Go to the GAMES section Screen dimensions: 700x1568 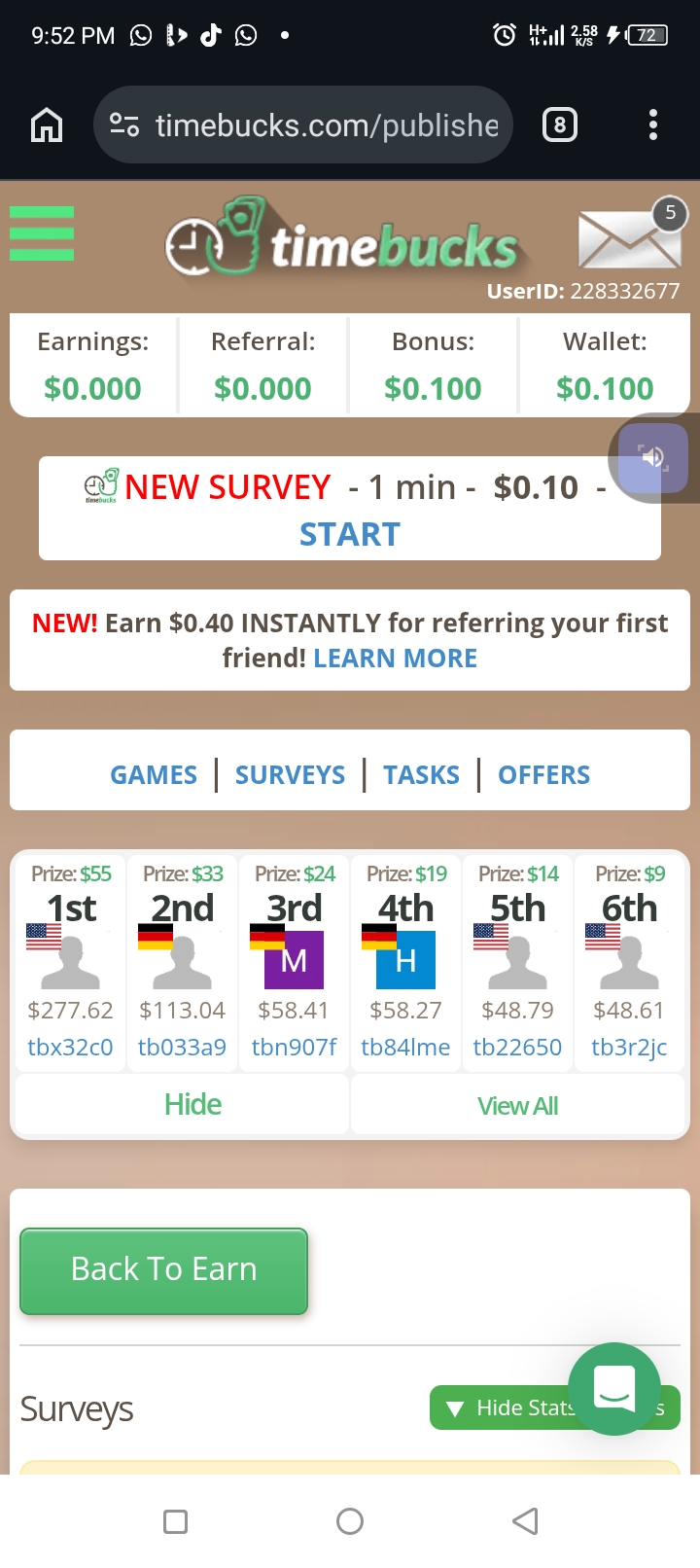coord(154,775)
